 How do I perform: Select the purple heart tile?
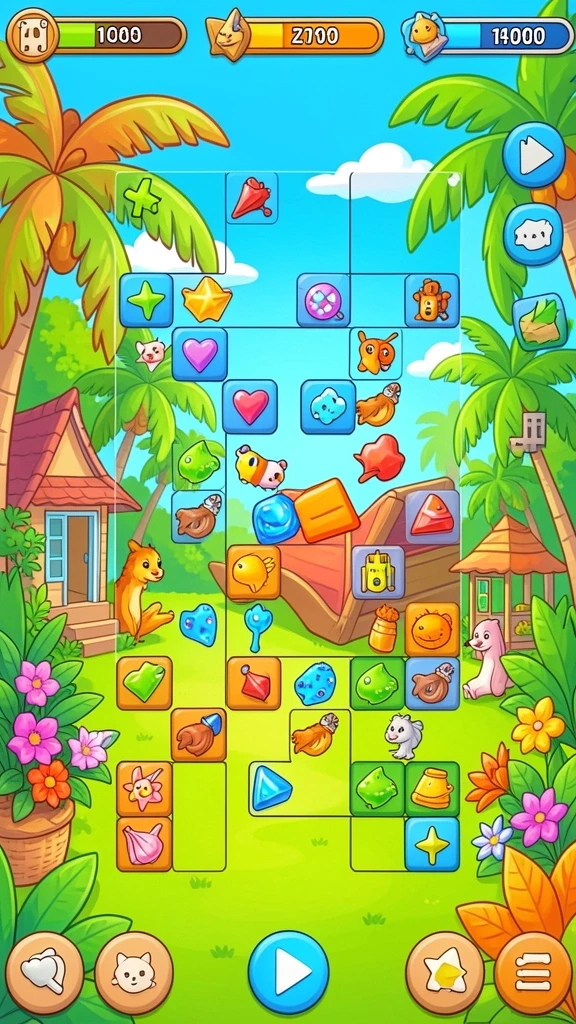(x=200, y=354)
